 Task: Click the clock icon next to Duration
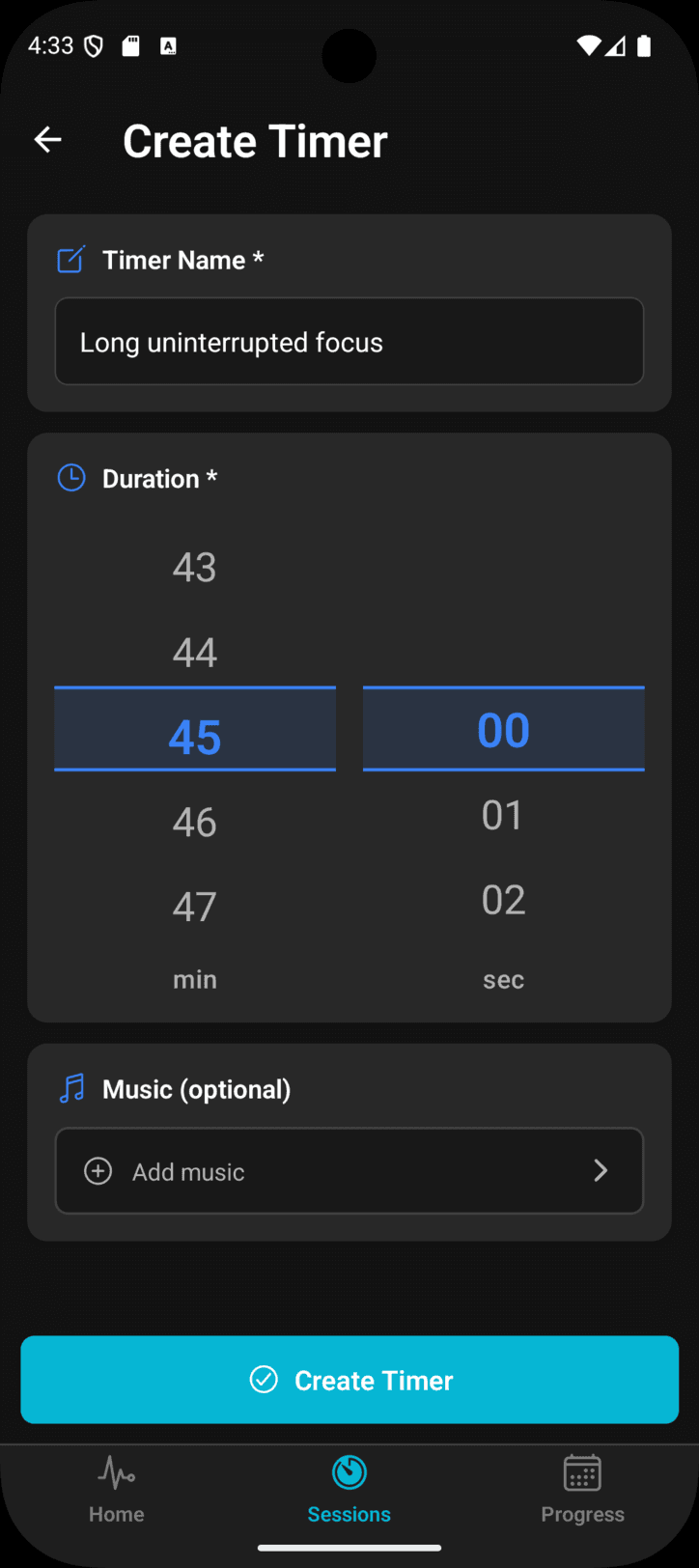70,477
